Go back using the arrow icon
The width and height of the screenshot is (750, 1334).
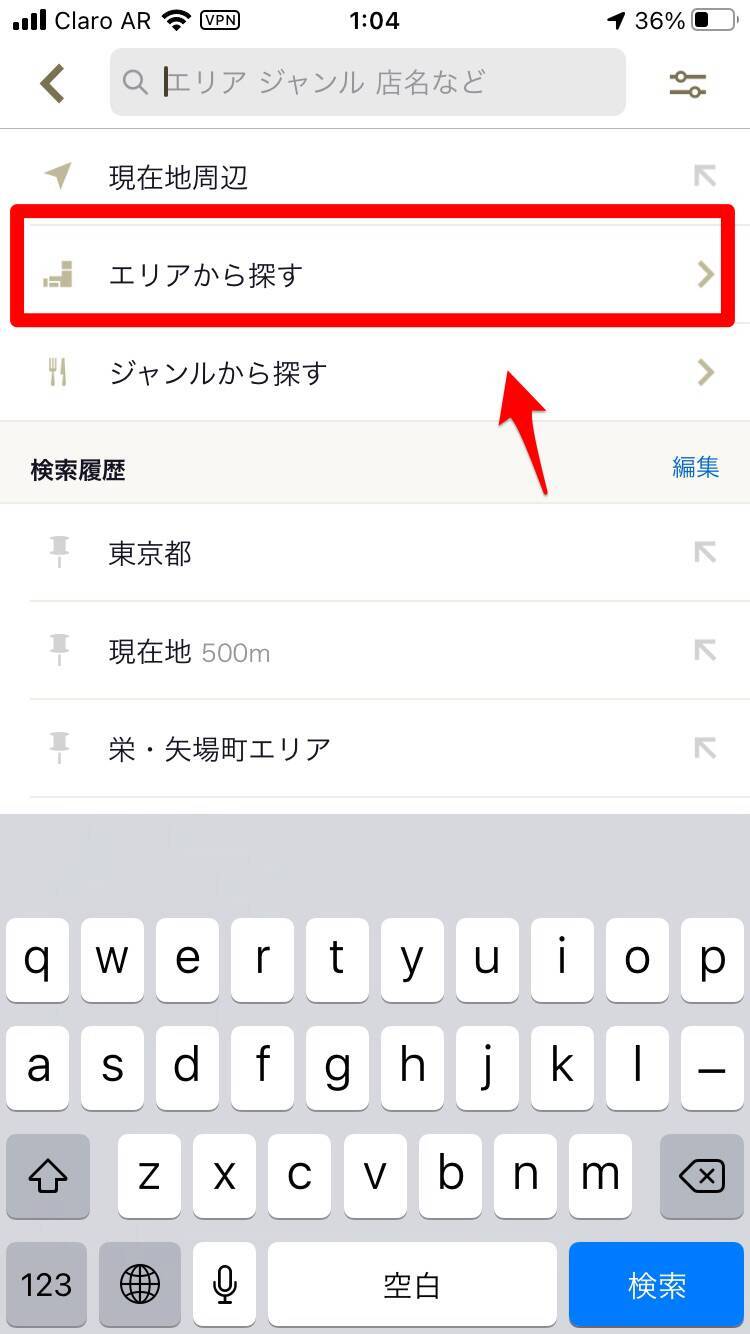click(x=52, y=84)
